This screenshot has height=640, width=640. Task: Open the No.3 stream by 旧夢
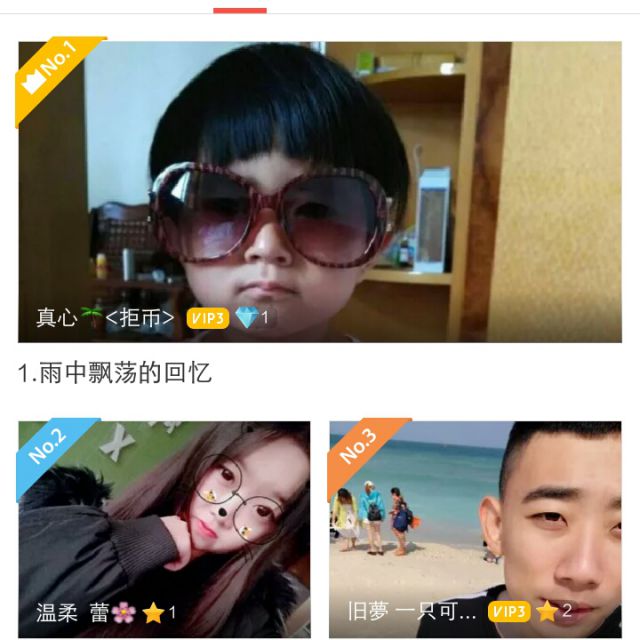tap(476, 530)
